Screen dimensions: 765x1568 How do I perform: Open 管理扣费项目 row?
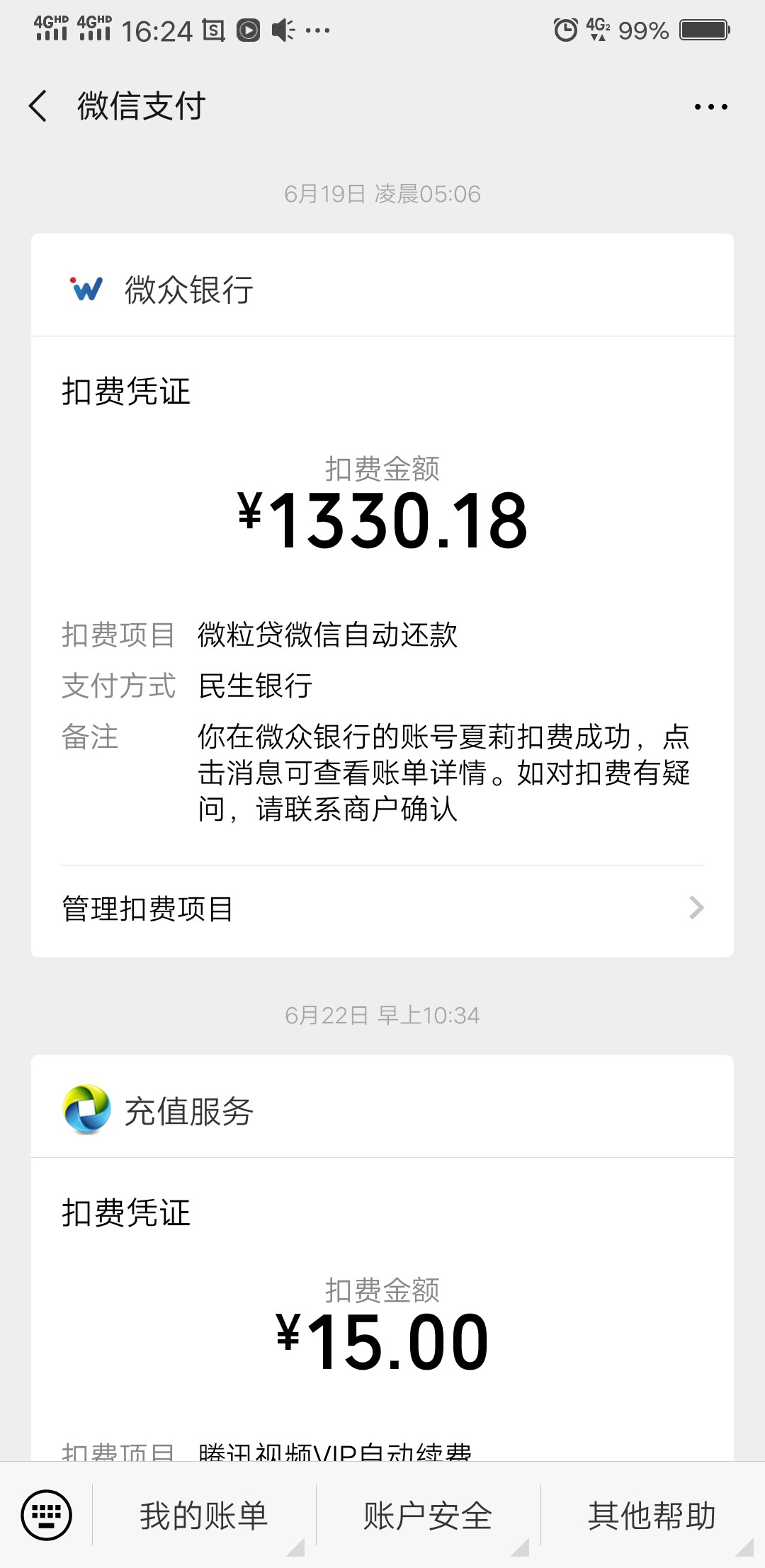(382, 909)
